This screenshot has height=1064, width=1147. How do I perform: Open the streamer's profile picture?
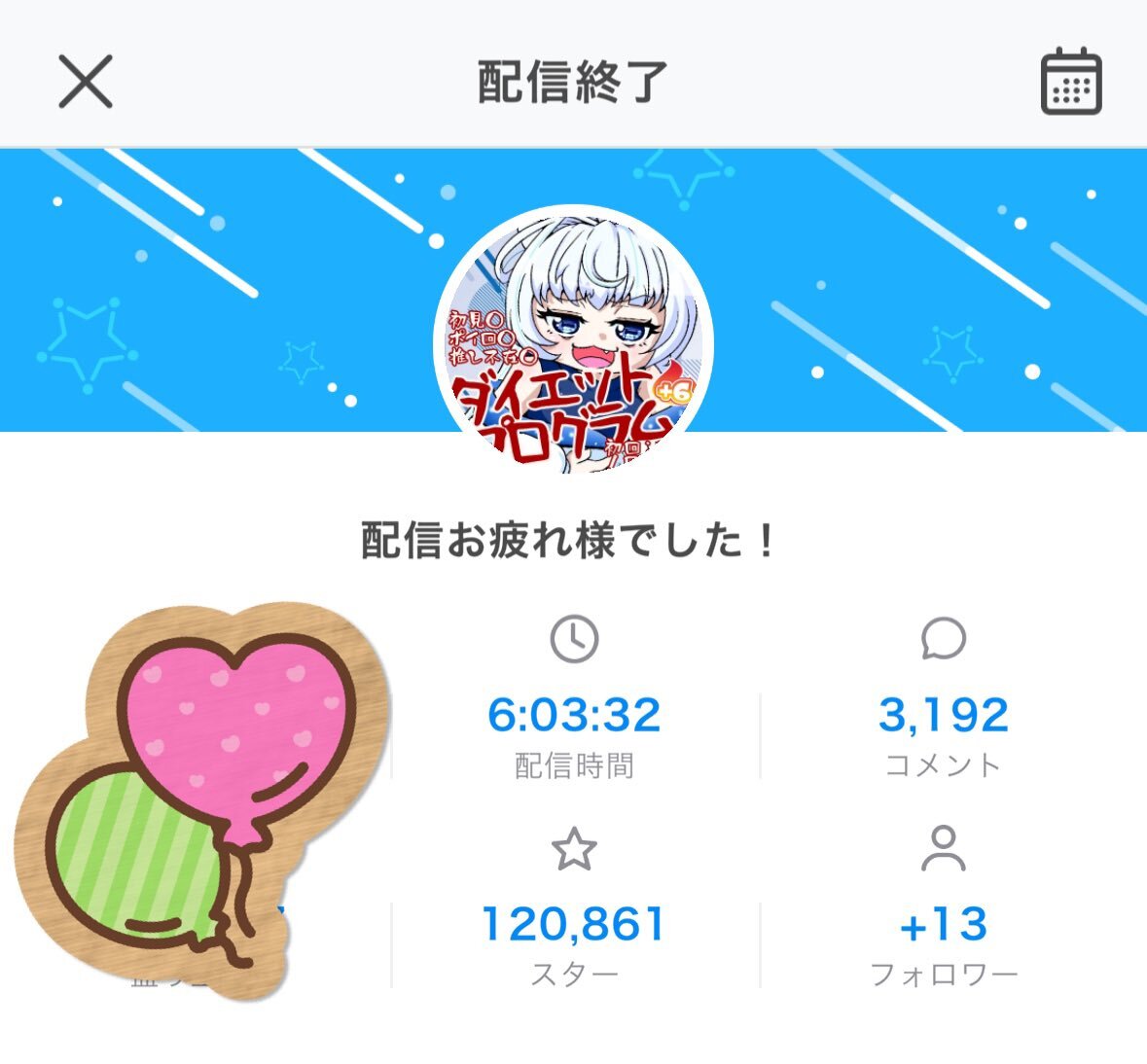point(573,343)
